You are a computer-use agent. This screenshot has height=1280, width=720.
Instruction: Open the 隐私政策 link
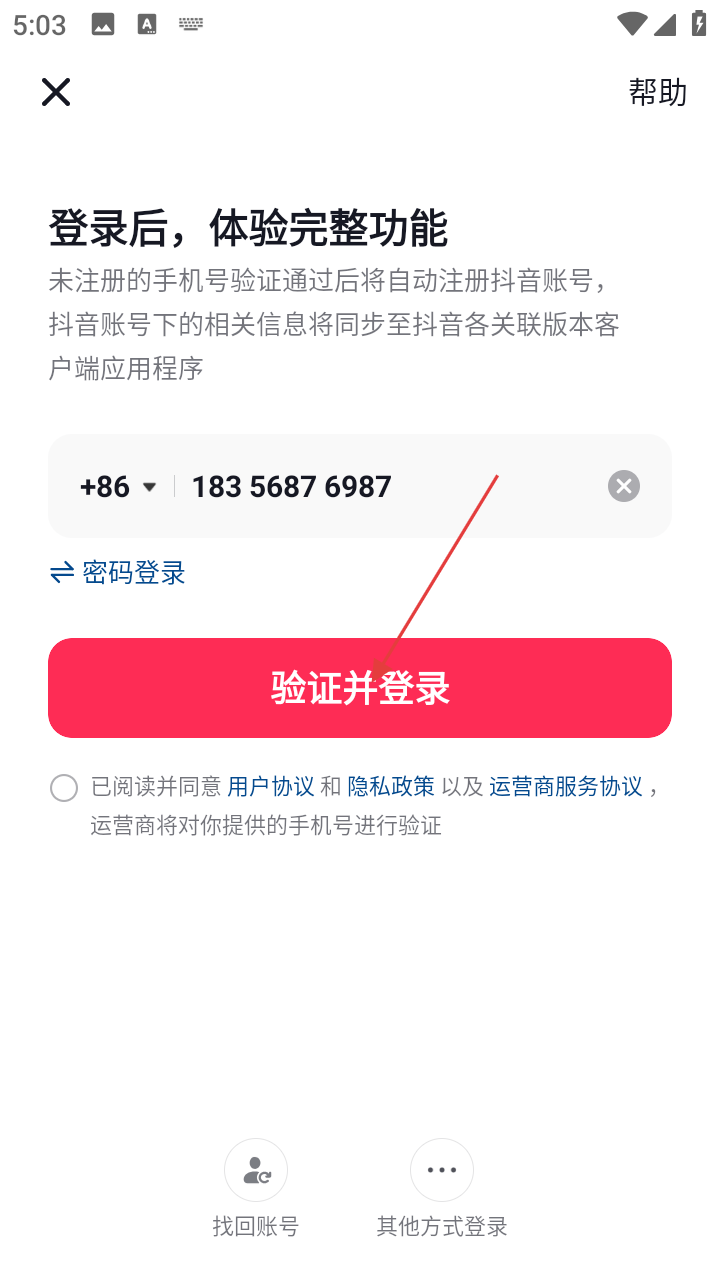tap(391, 787)
